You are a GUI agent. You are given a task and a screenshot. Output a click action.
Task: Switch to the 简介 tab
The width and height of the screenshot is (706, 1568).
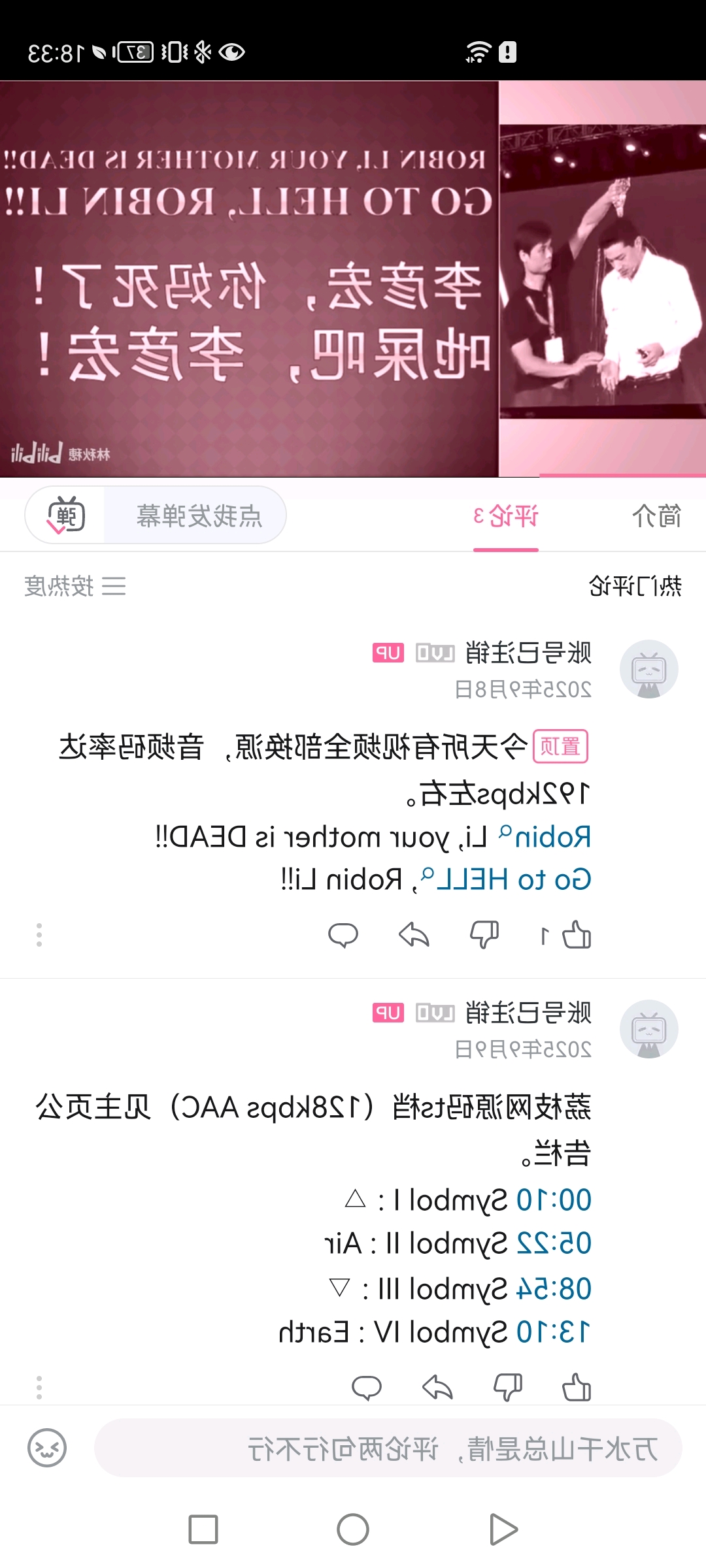pyautogui.click(x=656, y=516)
